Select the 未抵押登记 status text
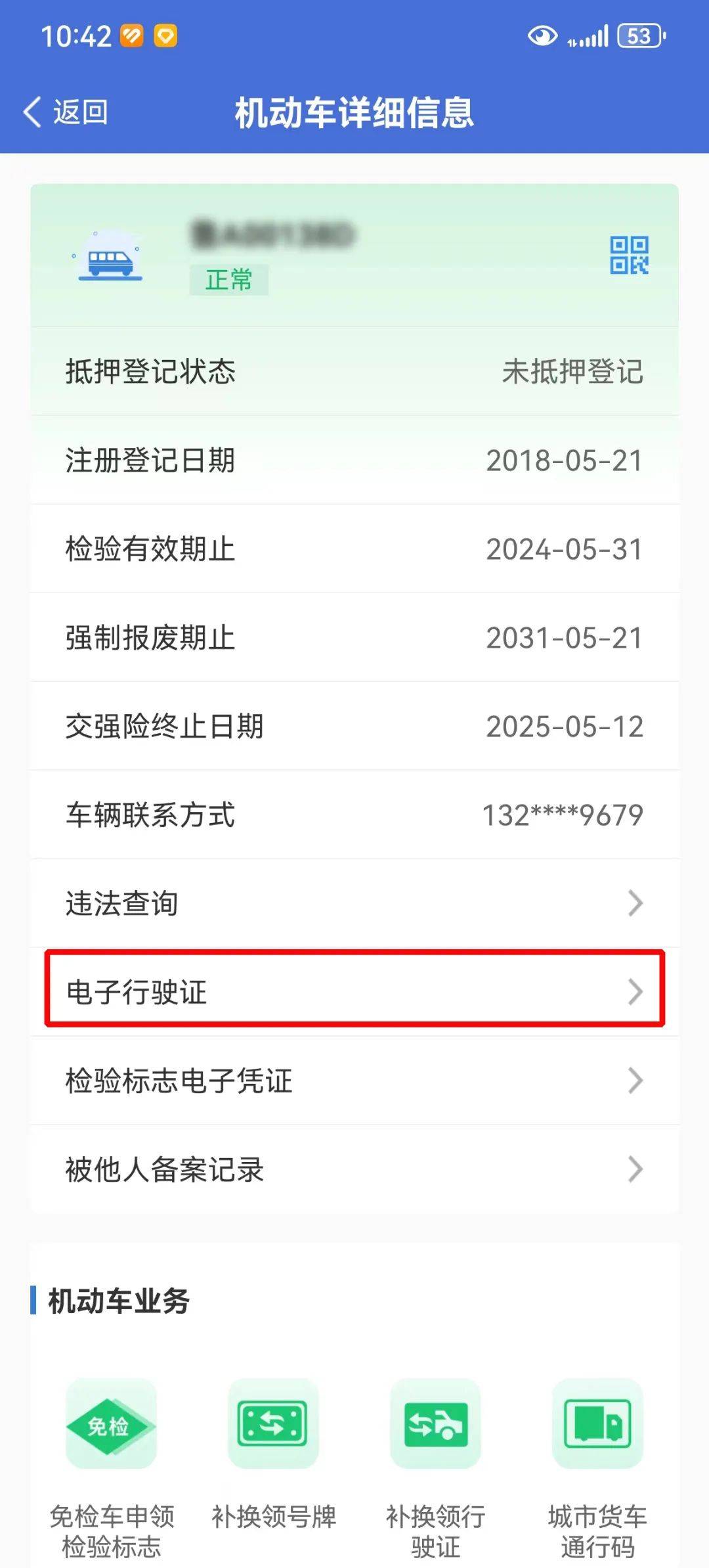Image resolution: width=709 pixels, height=1568 pixels. tap(572, 372)
